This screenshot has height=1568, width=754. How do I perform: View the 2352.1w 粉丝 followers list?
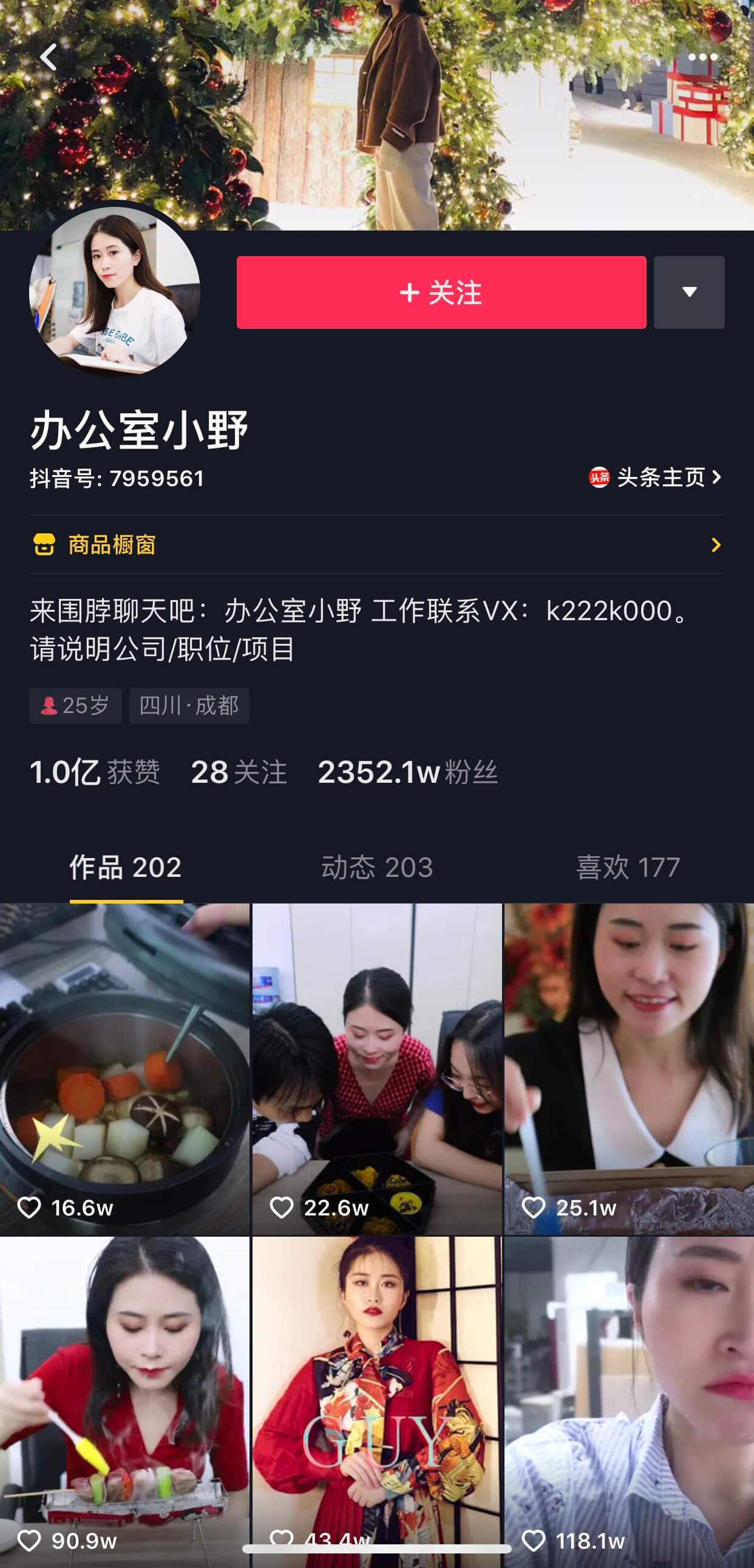coord(407,772)
